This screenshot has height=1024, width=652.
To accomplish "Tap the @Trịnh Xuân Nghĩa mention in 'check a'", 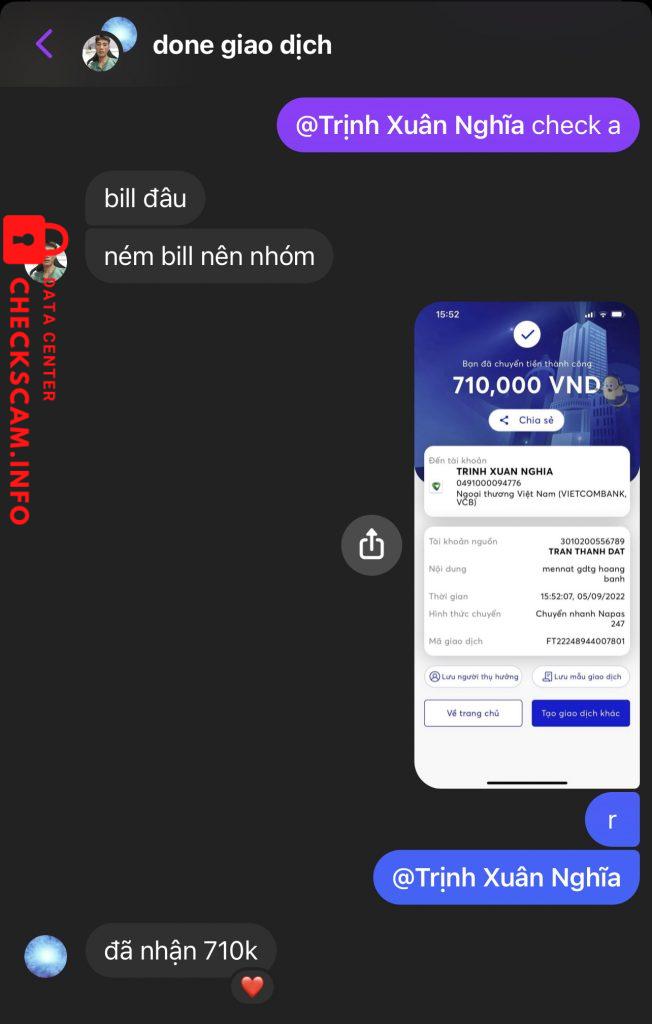I will click(409, 126).
